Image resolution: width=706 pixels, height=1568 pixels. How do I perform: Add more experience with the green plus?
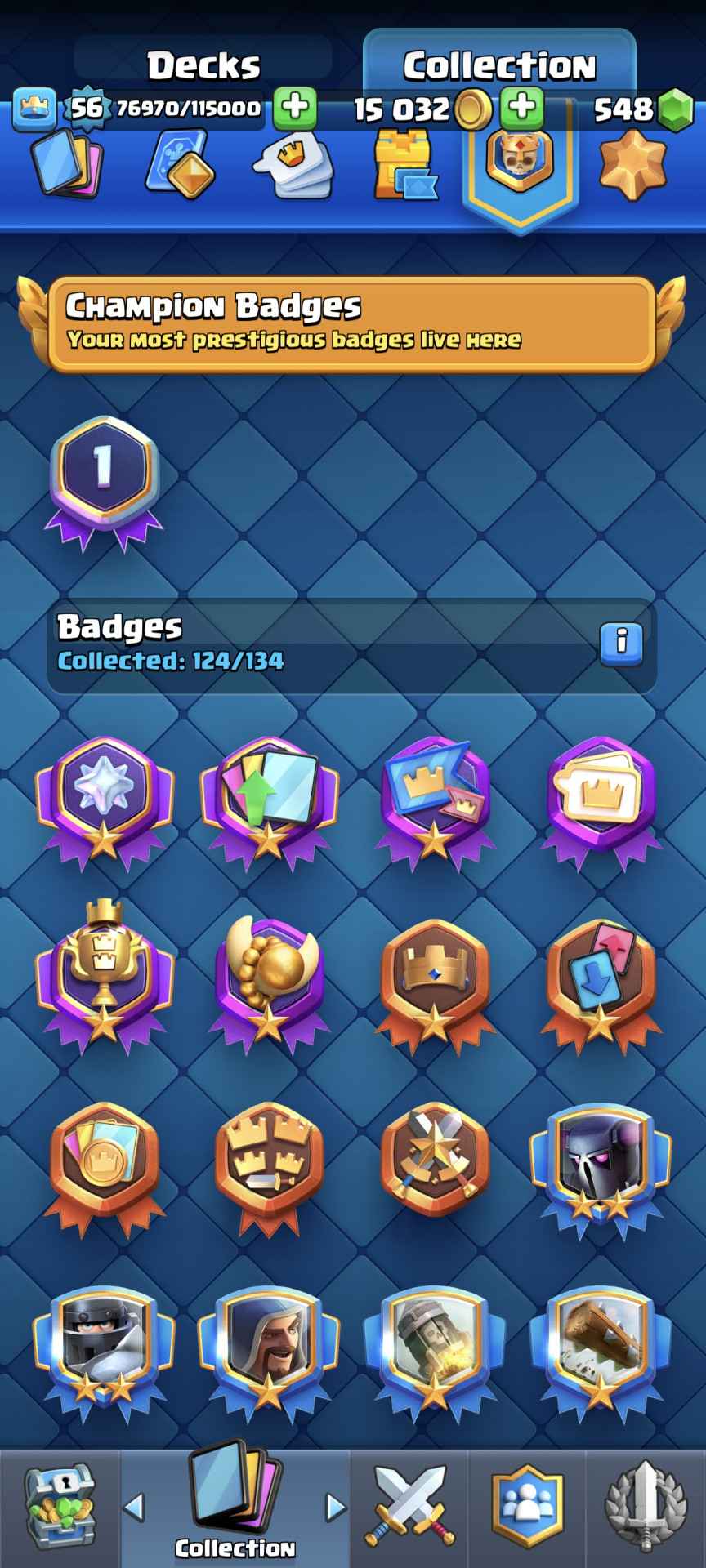coord(294,108)
